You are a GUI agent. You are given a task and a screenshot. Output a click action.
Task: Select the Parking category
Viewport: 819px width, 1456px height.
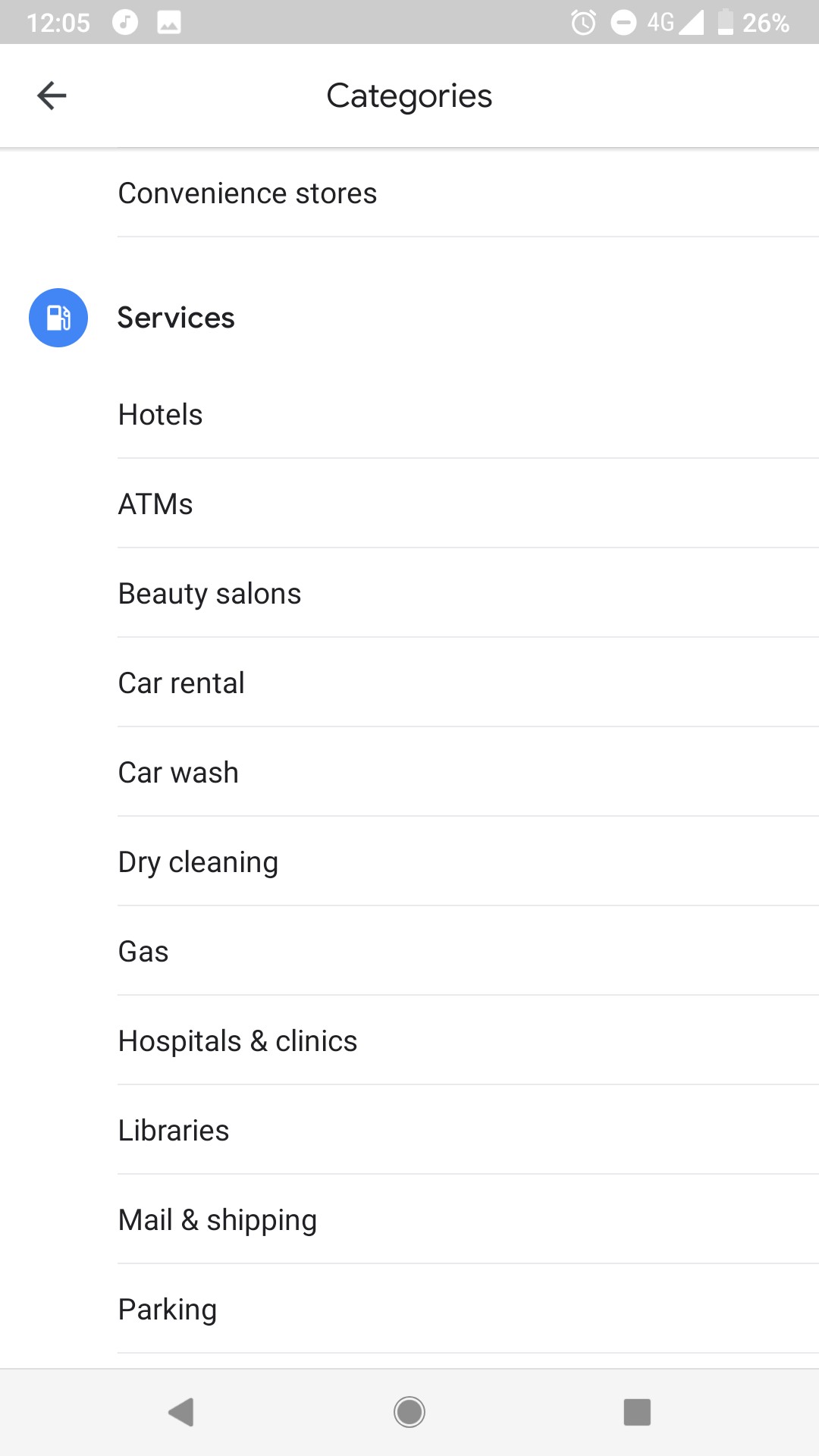coord(168,1310)
